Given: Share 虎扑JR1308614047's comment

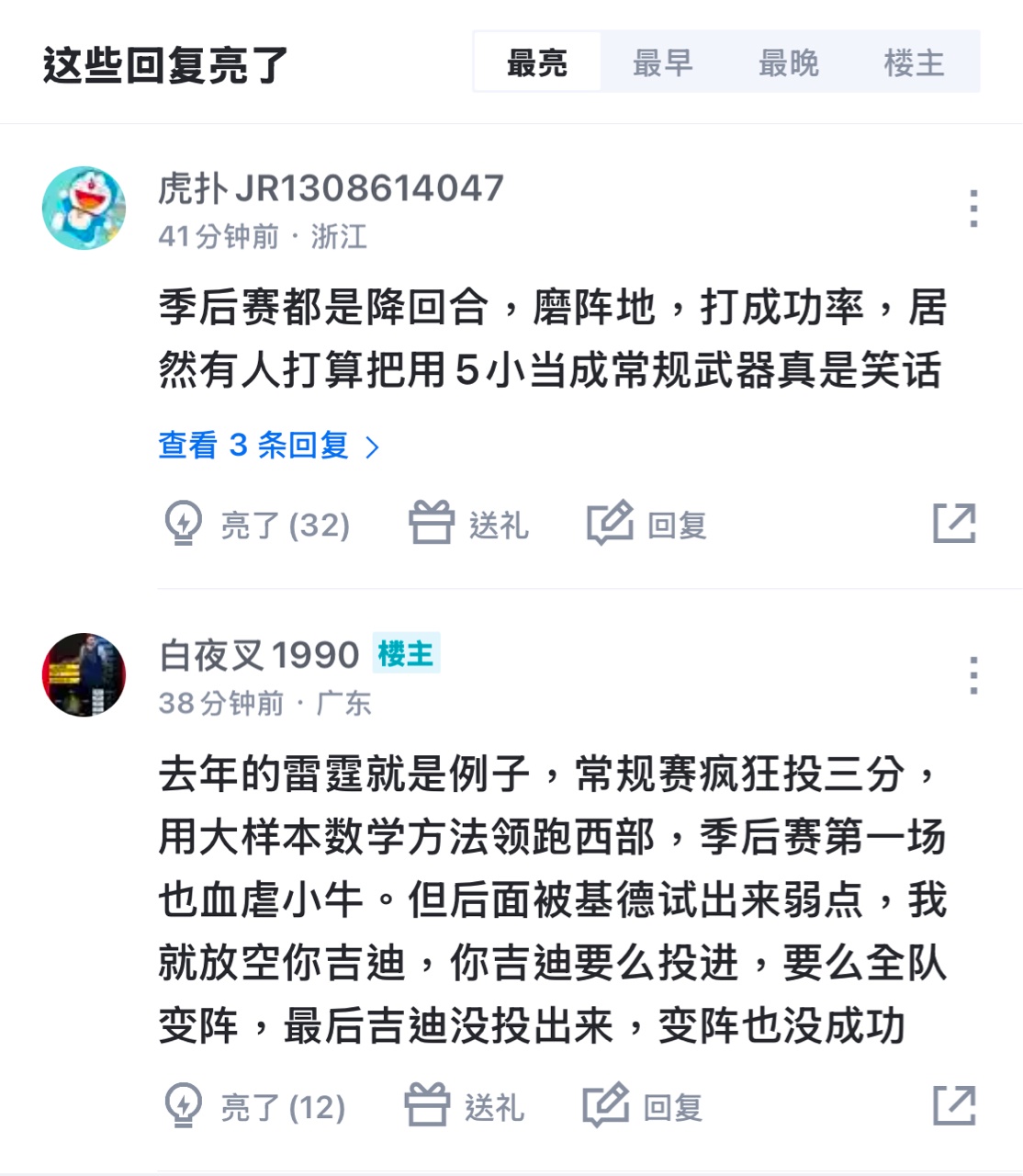Looking at the screenshot, I should click(x=954, y=524).
